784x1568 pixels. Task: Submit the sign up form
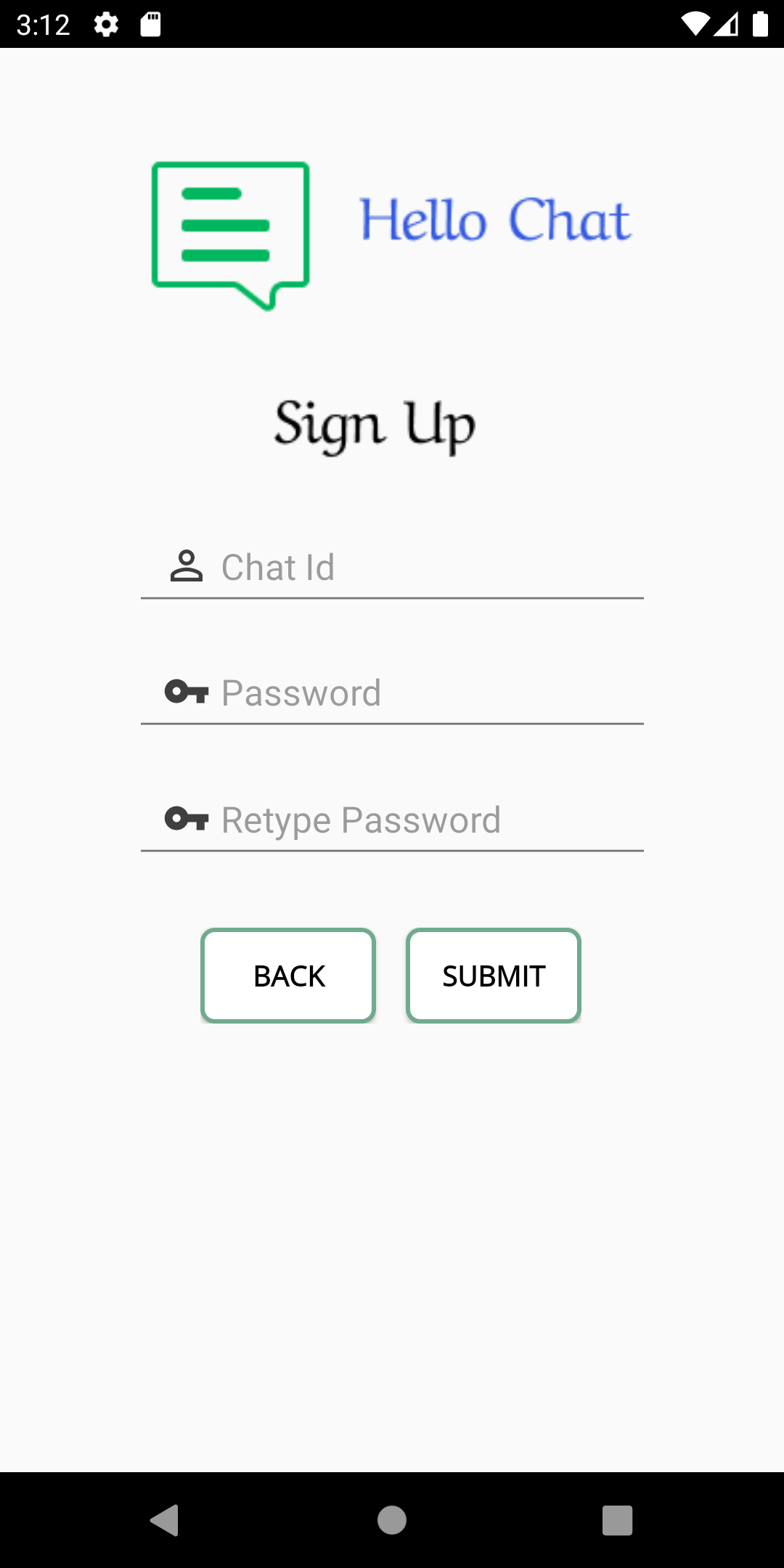click(494, 976)
